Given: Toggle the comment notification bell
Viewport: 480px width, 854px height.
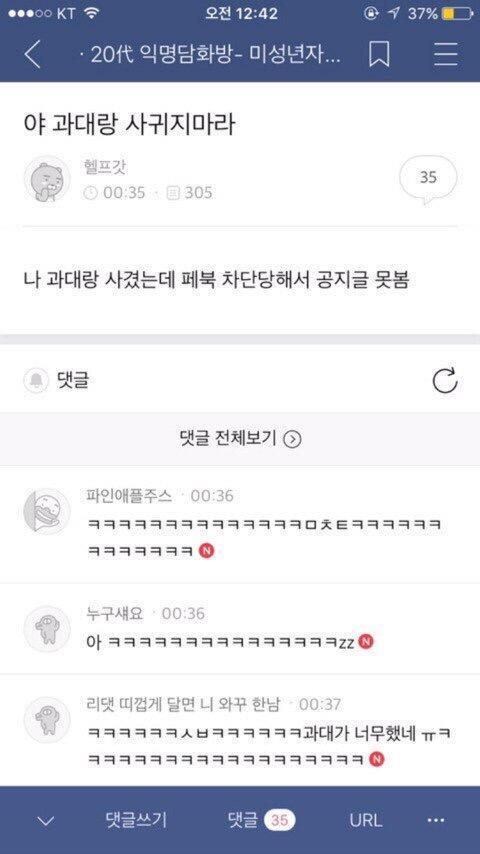Looking at the screenshot, I should [x=36, y=380].
